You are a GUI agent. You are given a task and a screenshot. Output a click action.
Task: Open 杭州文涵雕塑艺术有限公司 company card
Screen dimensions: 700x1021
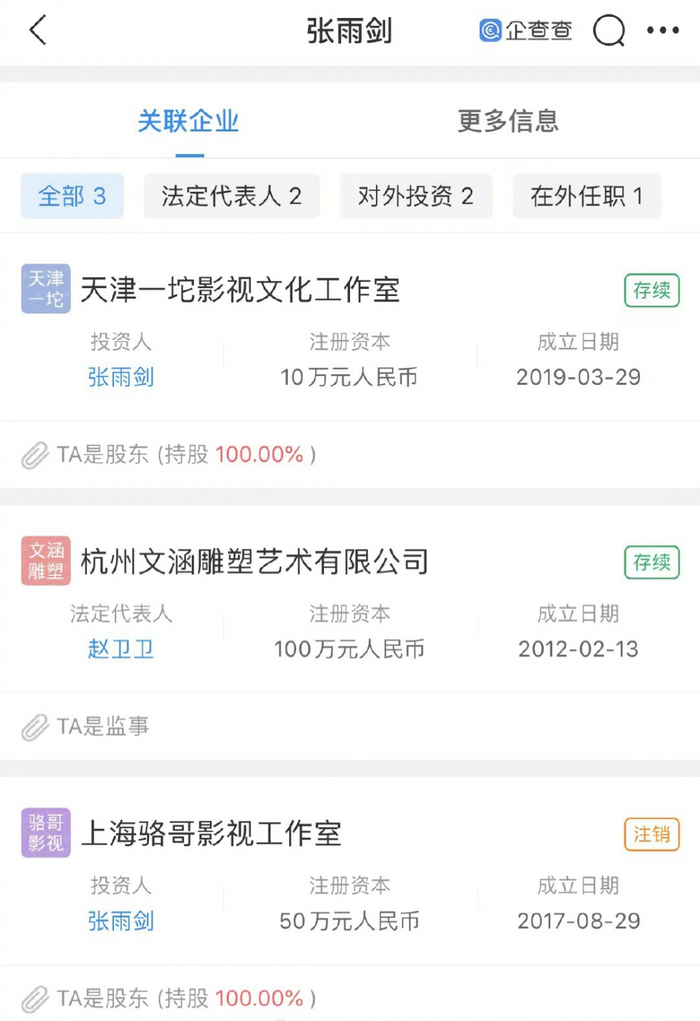(x=254, y=562)
